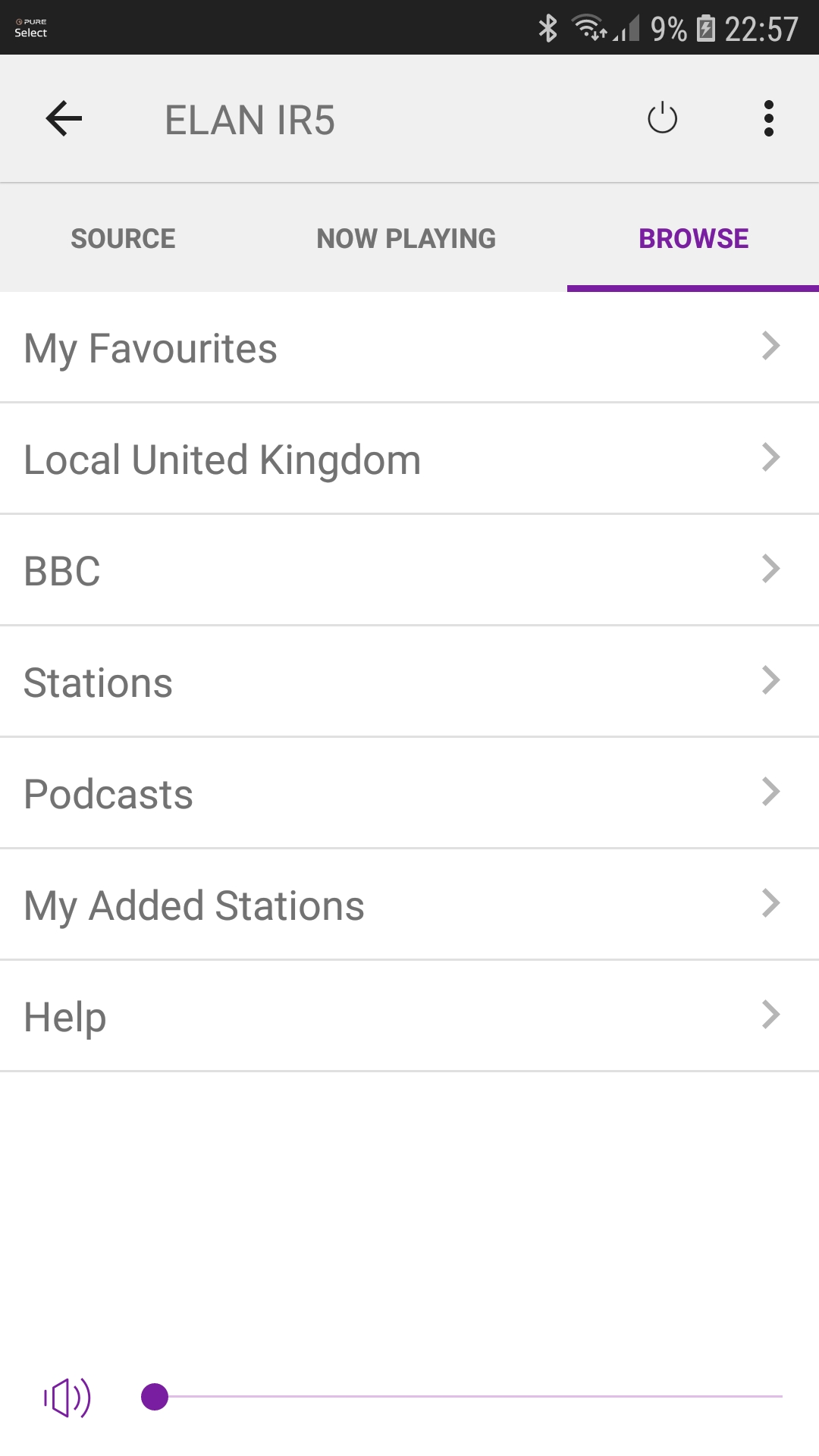The image size is (819, 1456).
Task: Select the Browse tab
Action: 693,238
